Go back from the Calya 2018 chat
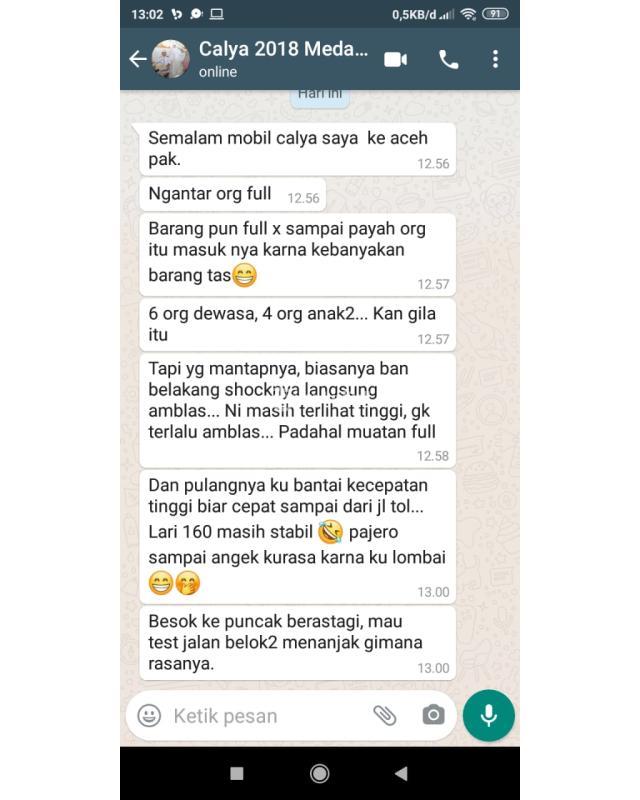The width and height of the screenshot is (640, 800). click(137, 59)
